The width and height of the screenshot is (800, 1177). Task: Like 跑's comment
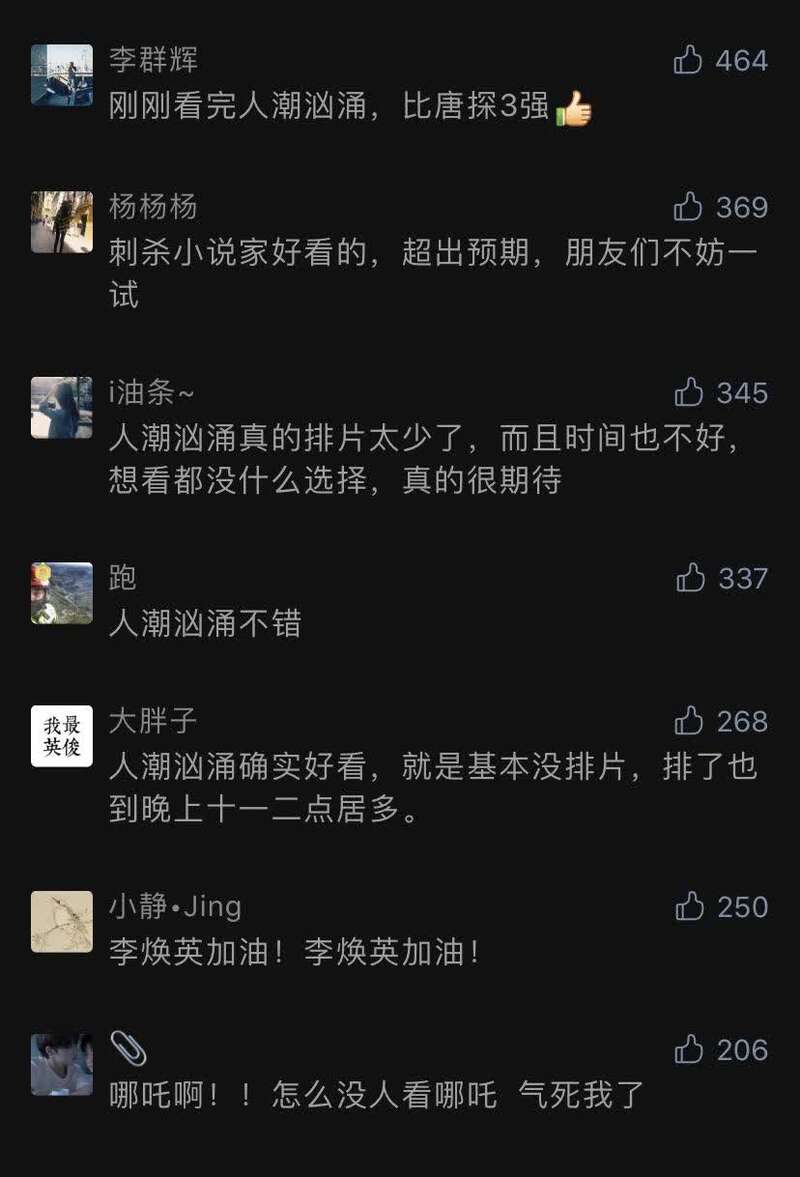pos(691,578)
